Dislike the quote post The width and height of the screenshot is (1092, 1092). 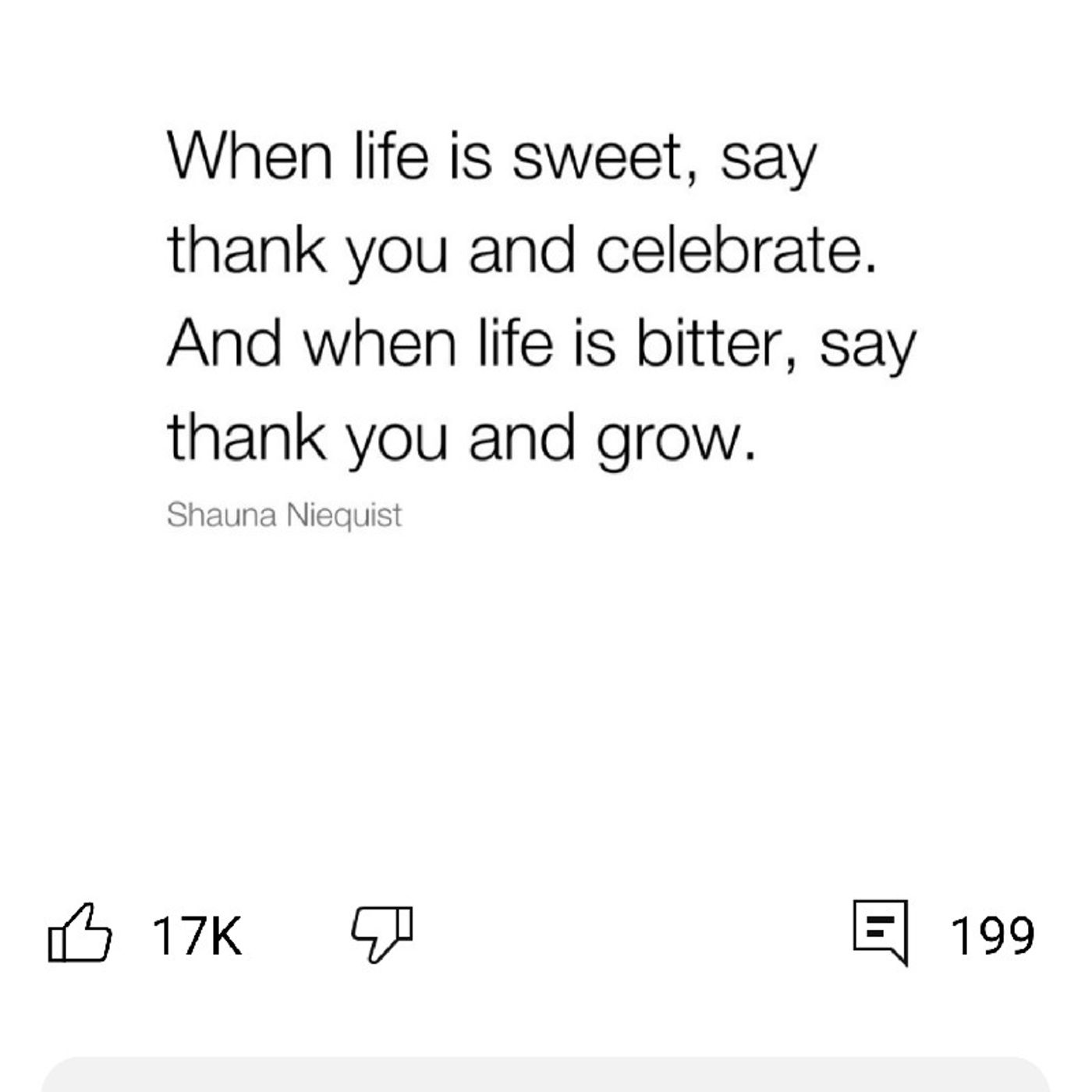coord(382,933)
